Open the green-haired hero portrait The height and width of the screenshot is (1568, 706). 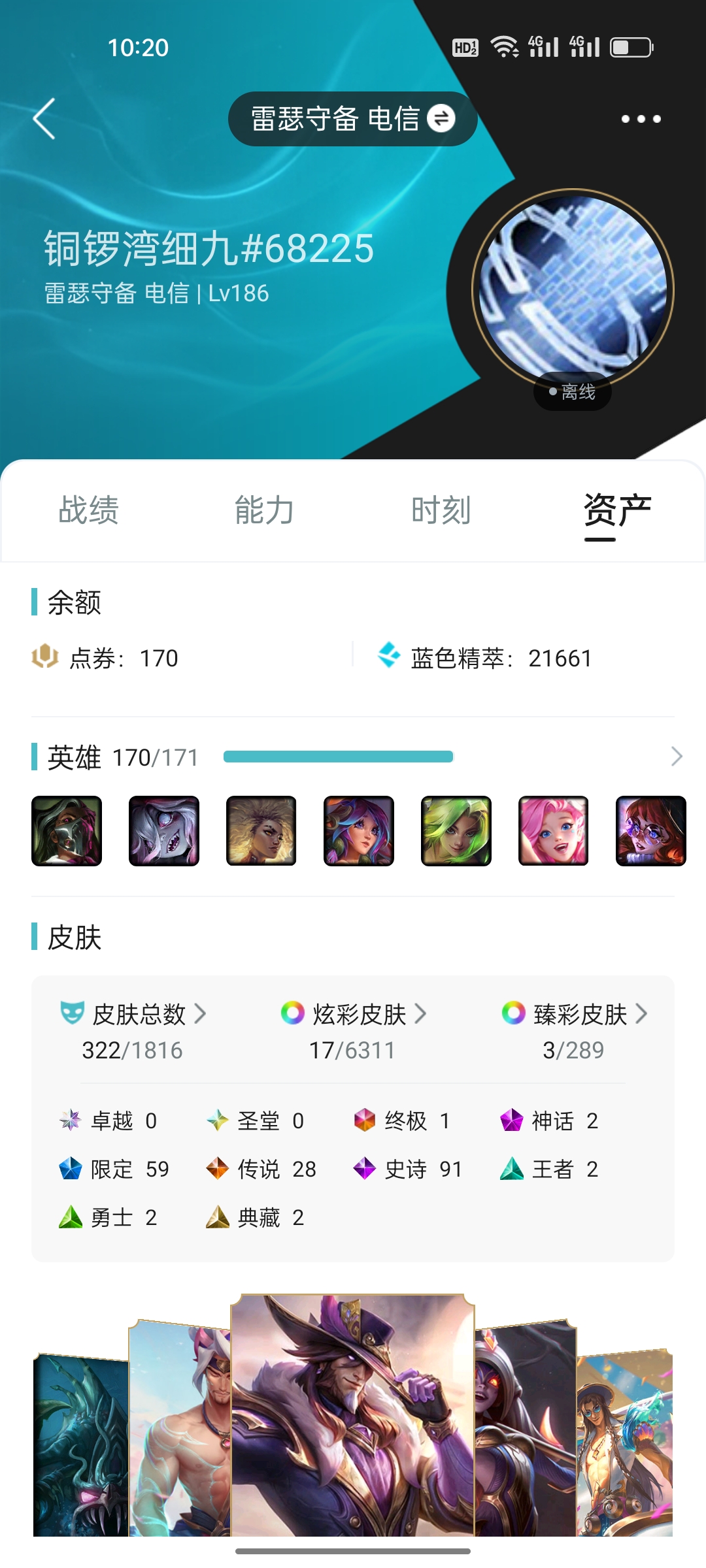click(x=456, y=831)
